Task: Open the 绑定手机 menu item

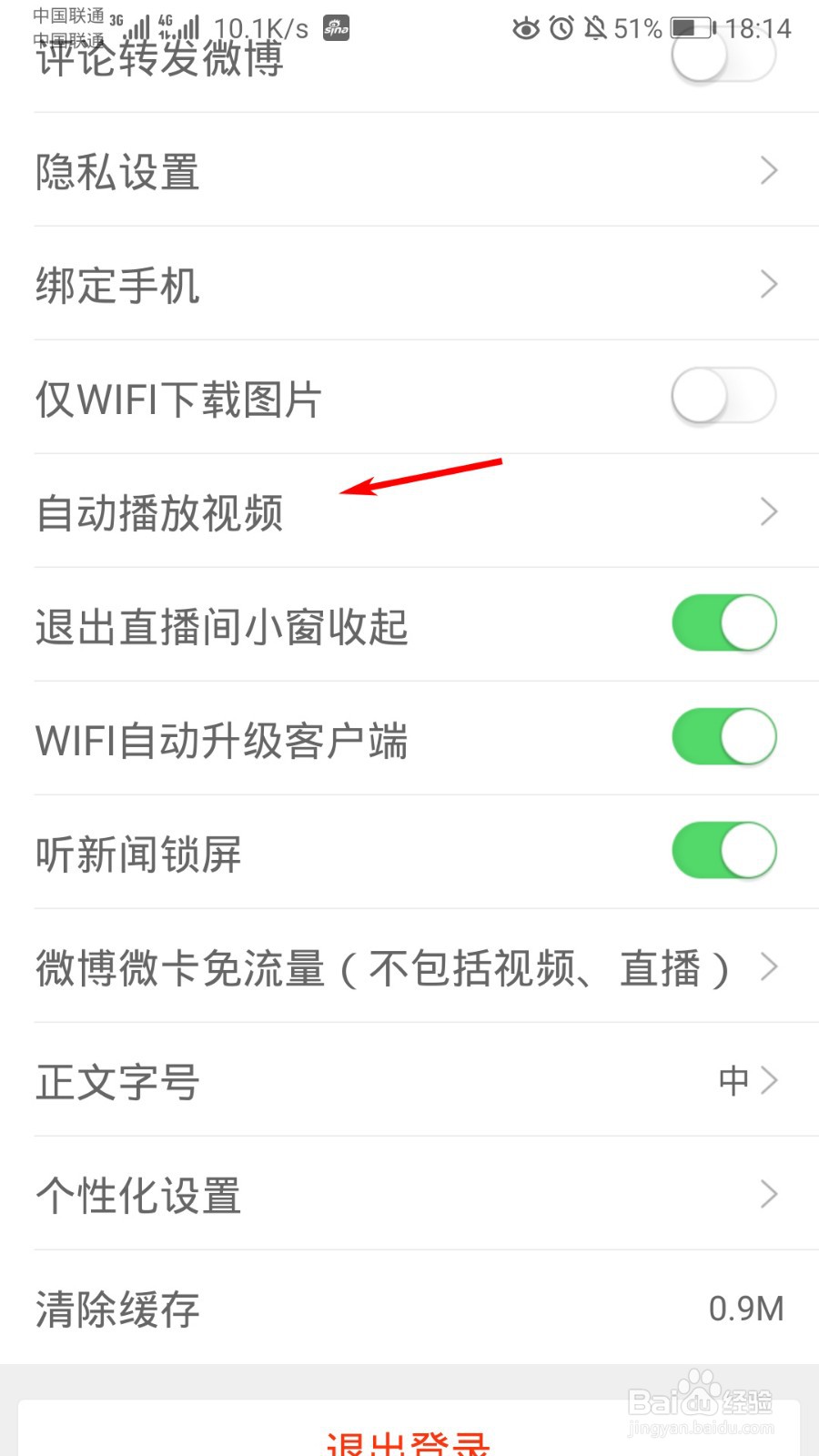Action: pos(409,284)
